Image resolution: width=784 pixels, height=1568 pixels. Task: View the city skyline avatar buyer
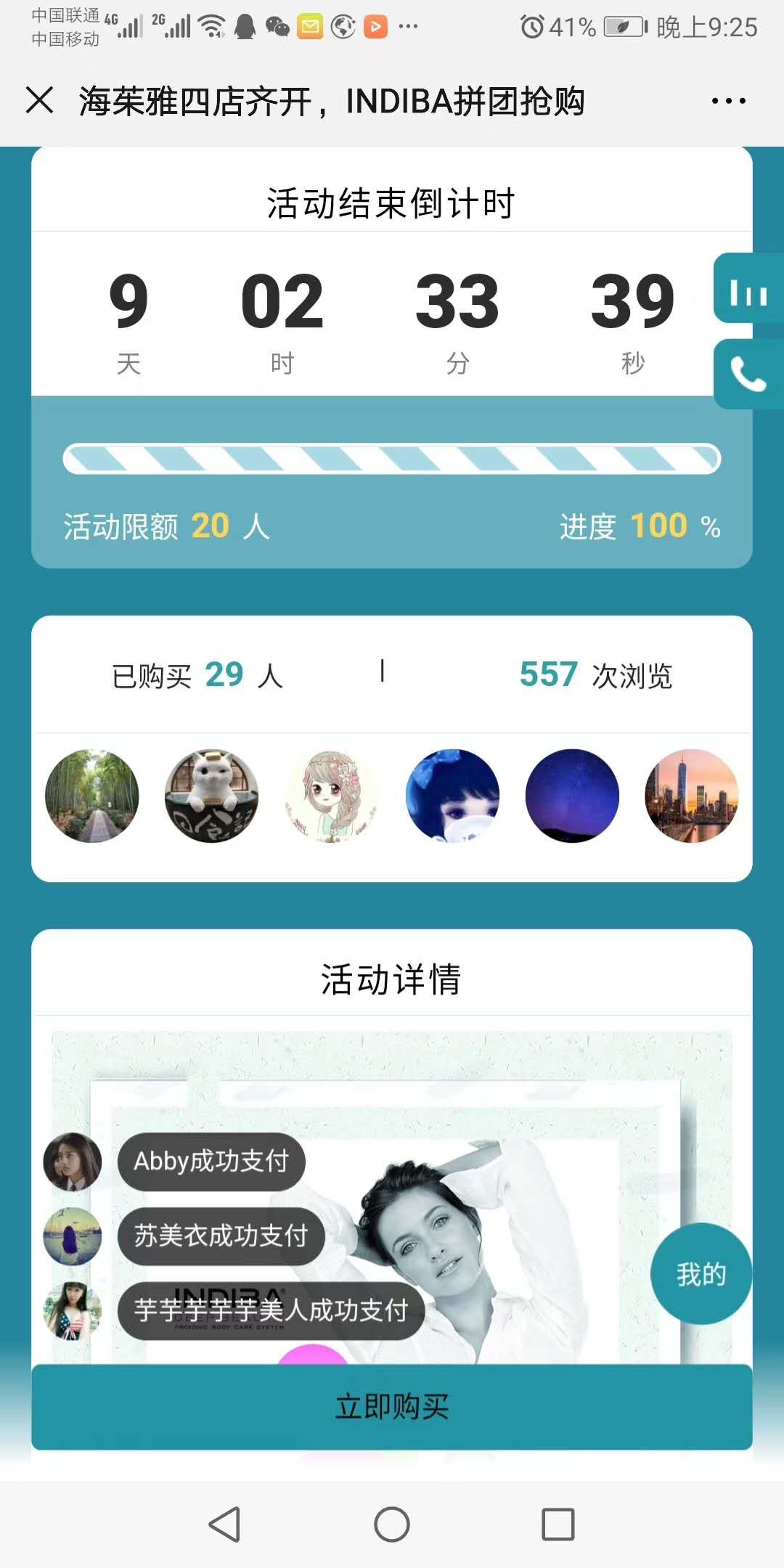[691, 796]
